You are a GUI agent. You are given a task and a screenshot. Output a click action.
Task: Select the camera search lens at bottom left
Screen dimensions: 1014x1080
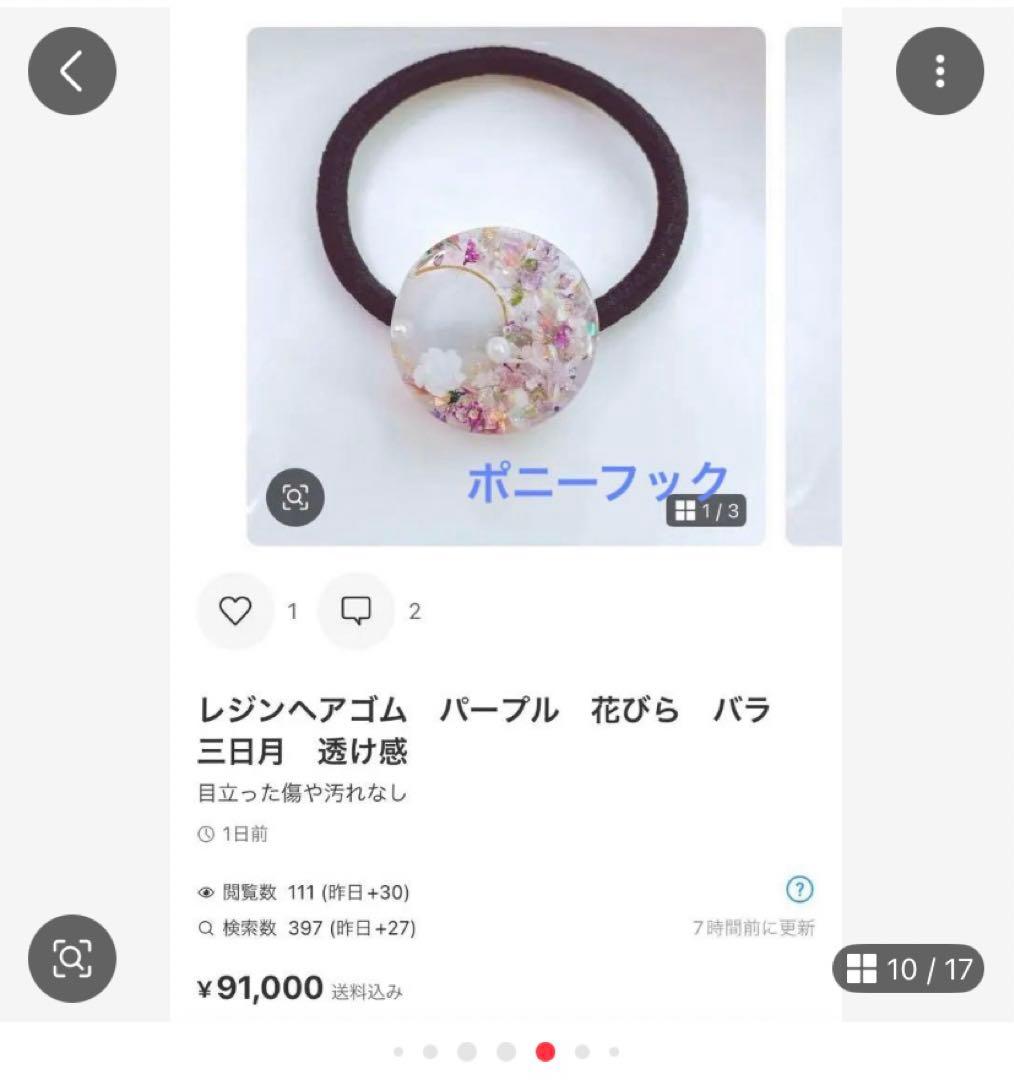click(x=72, y=957)
